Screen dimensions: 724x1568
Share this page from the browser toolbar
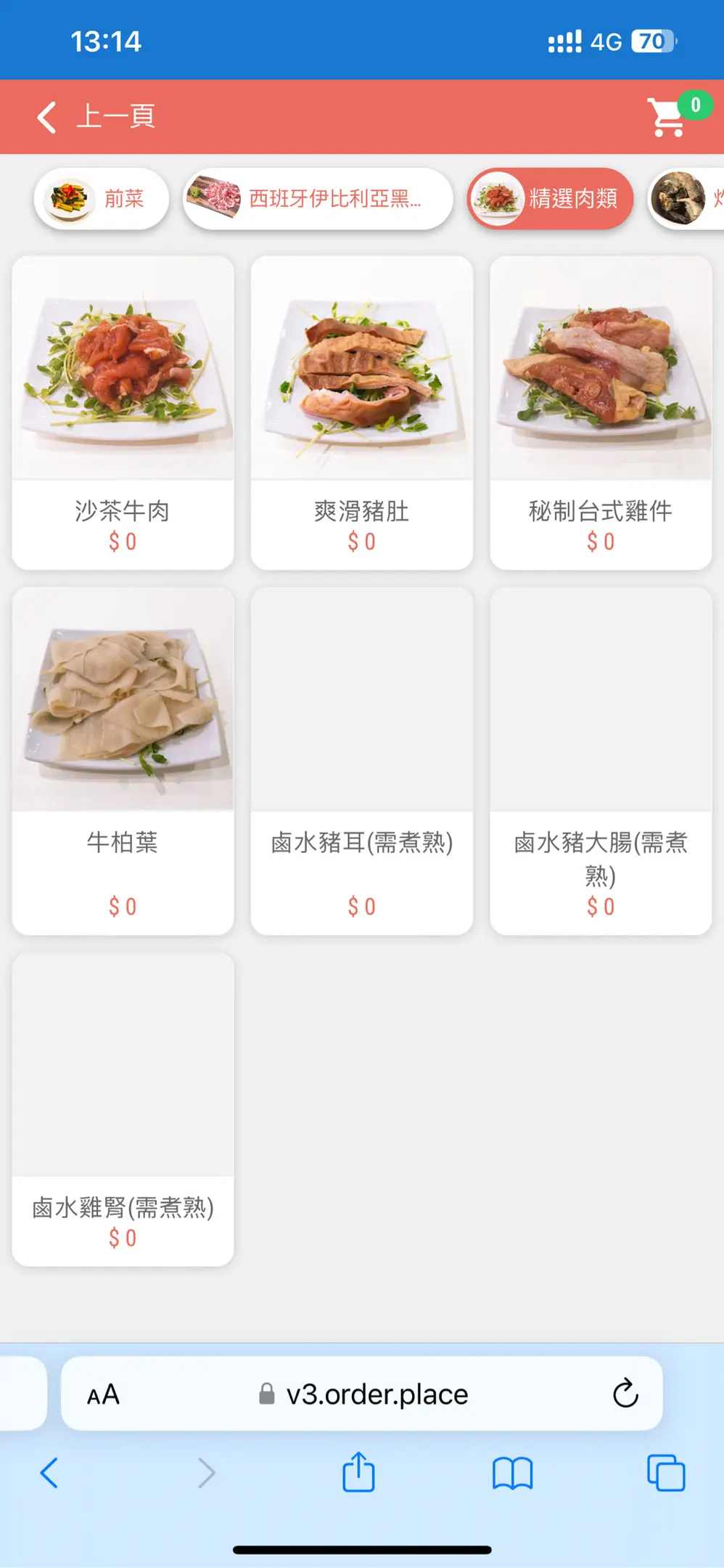click(x=358, y=1473)
